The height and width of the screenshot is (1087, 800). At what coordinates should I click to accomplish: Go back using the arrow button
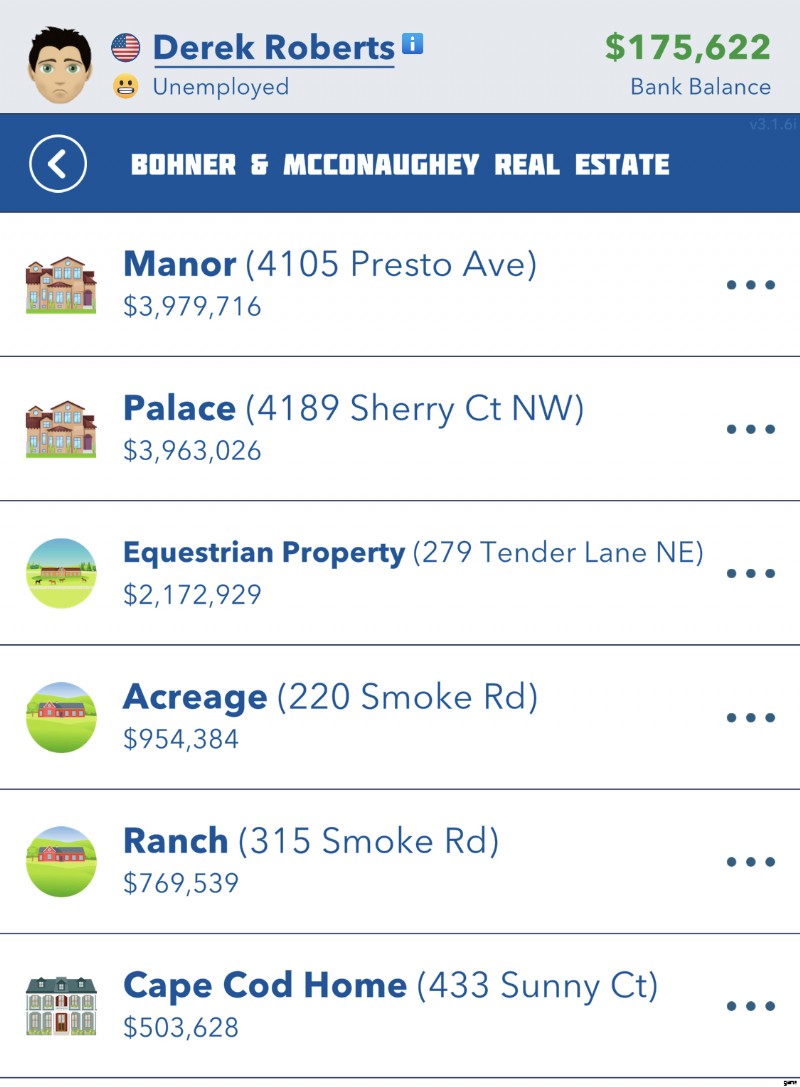pos(58,164)
